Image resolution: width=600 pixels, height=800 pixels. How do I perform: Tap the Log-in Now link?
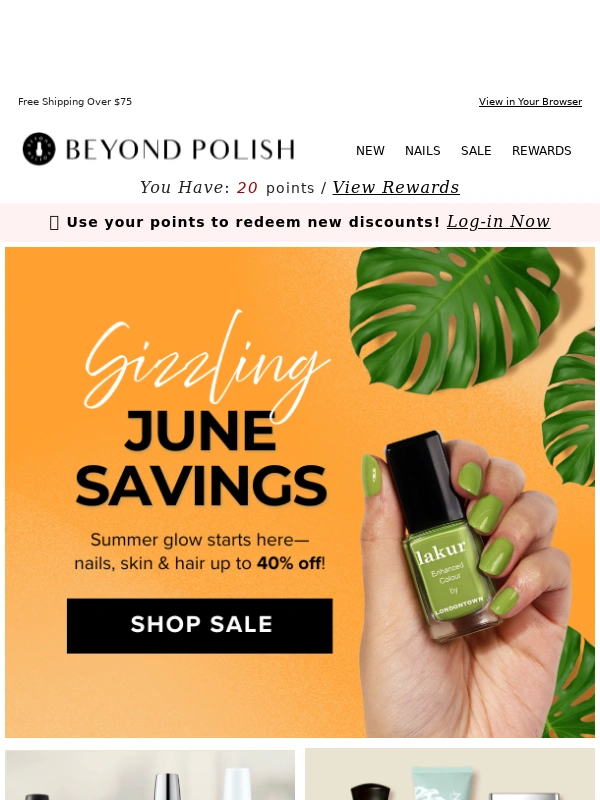point(498,221)
